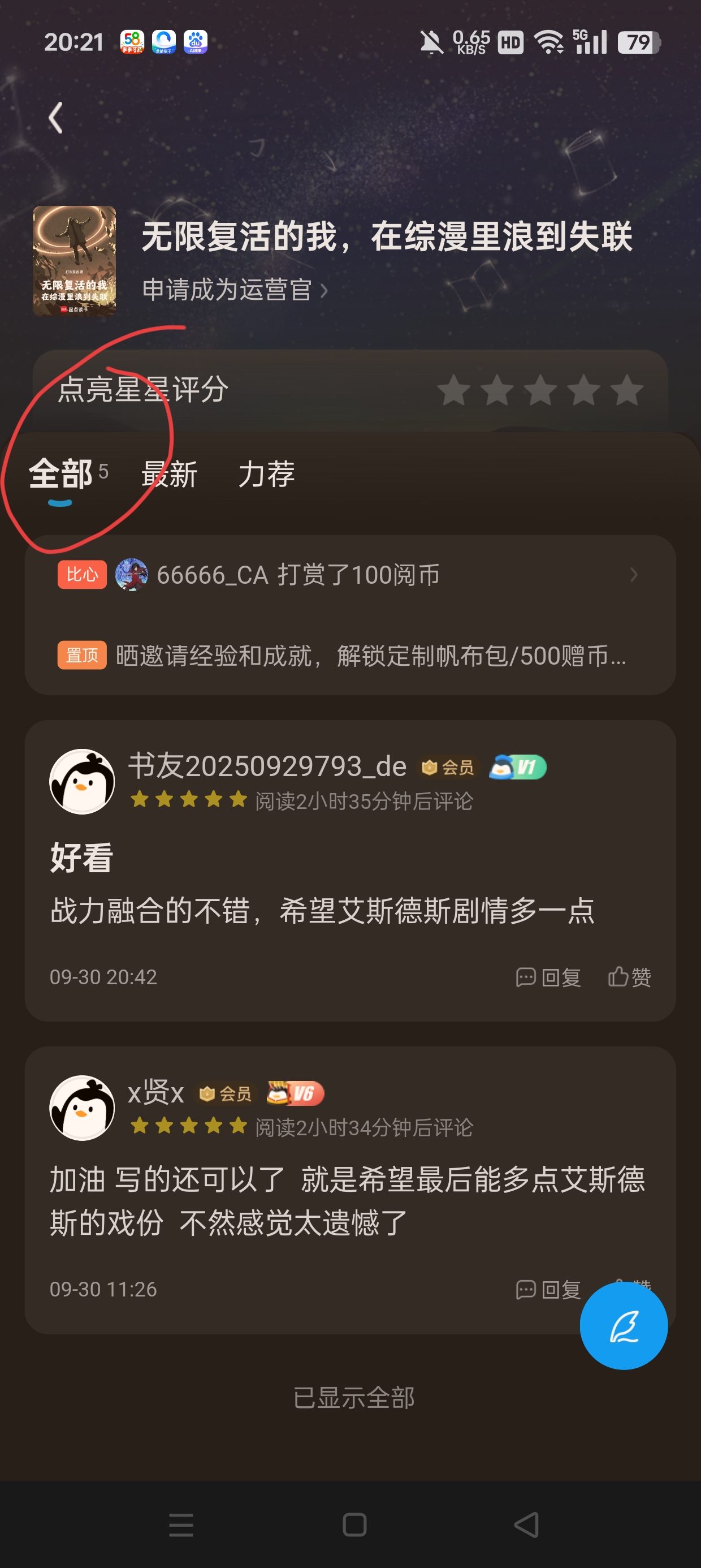Reply to x贤x's review
Image resolution: width=701 pixels, height=1568 pixels.
548,1289
